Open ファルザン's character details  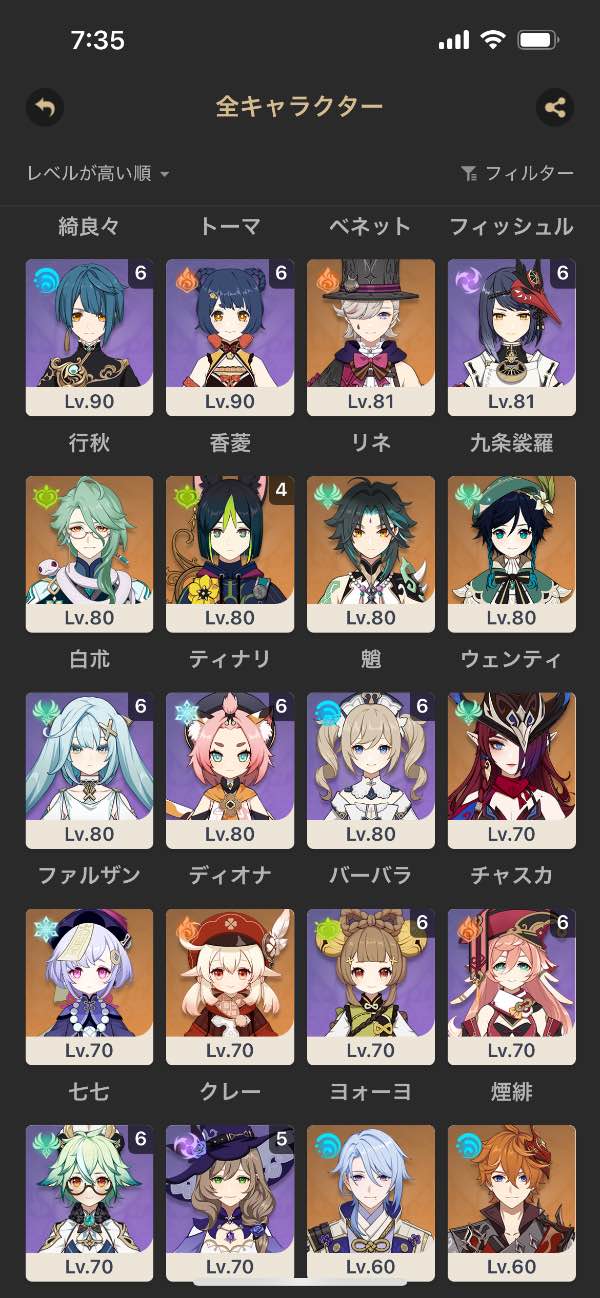(89, 770)
